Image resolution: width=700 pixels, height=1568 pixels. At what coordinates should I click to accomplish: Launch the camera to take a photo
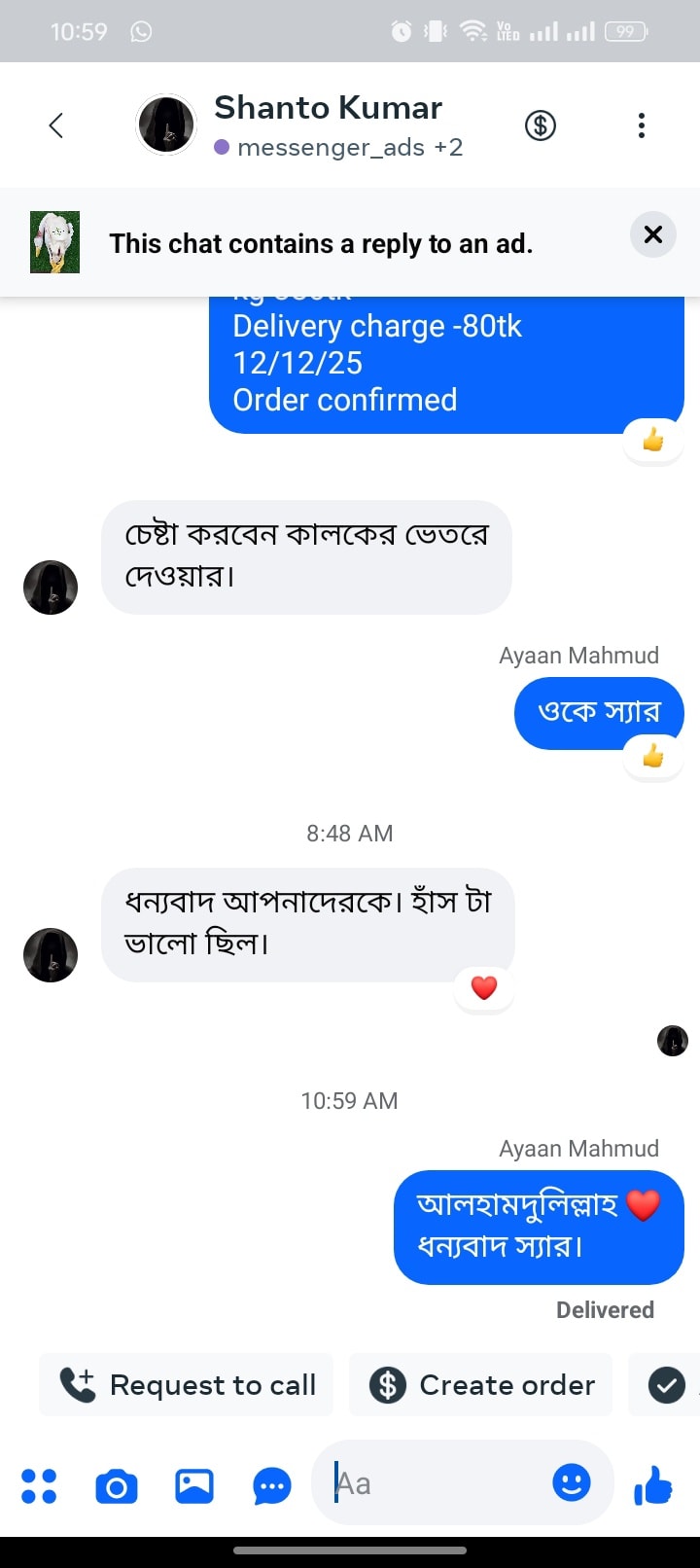click(117, 1485)
